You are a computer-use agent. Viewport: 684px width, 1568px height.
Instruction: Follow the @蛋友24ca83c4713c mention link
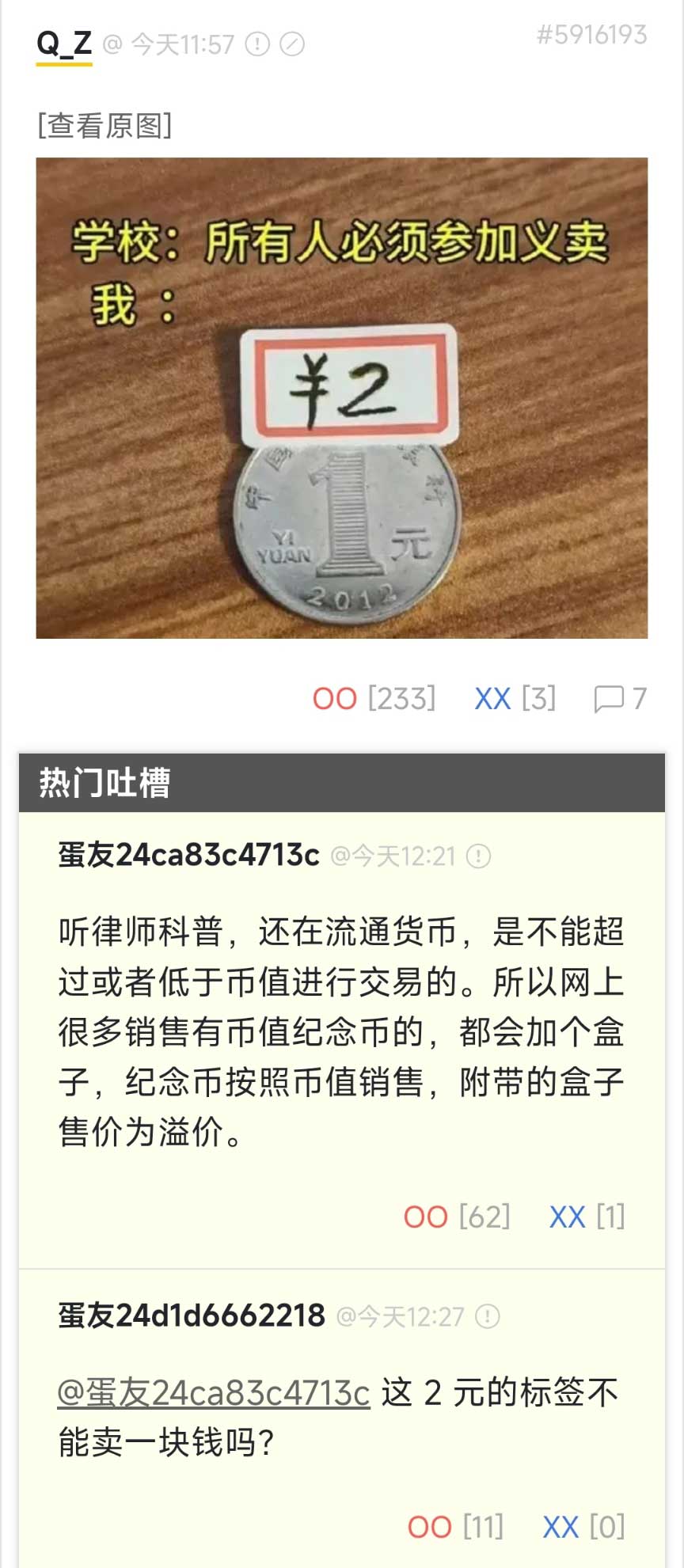click(214, 1393)
